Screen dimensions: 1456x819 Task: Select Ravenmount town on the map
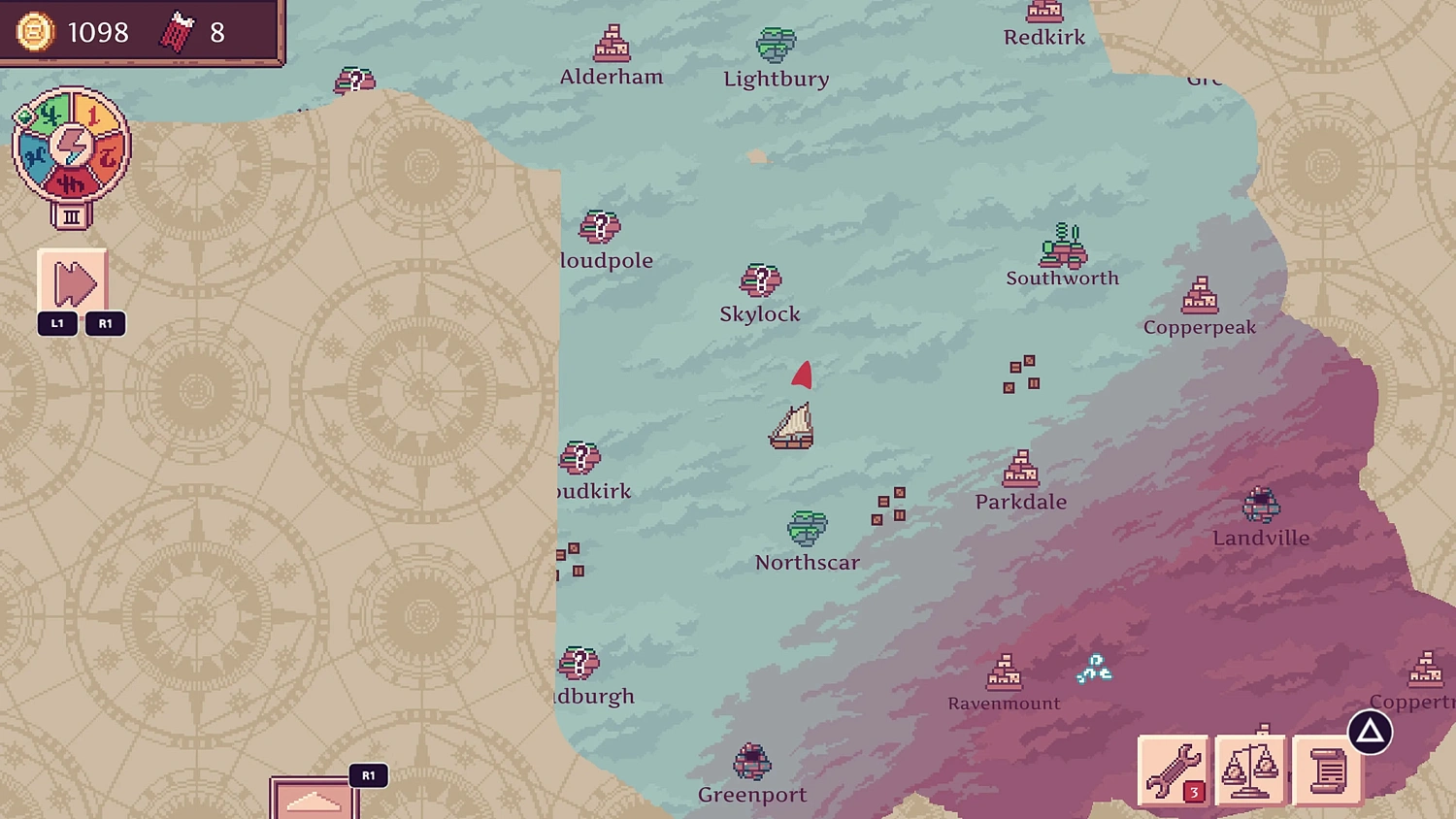1004,672
